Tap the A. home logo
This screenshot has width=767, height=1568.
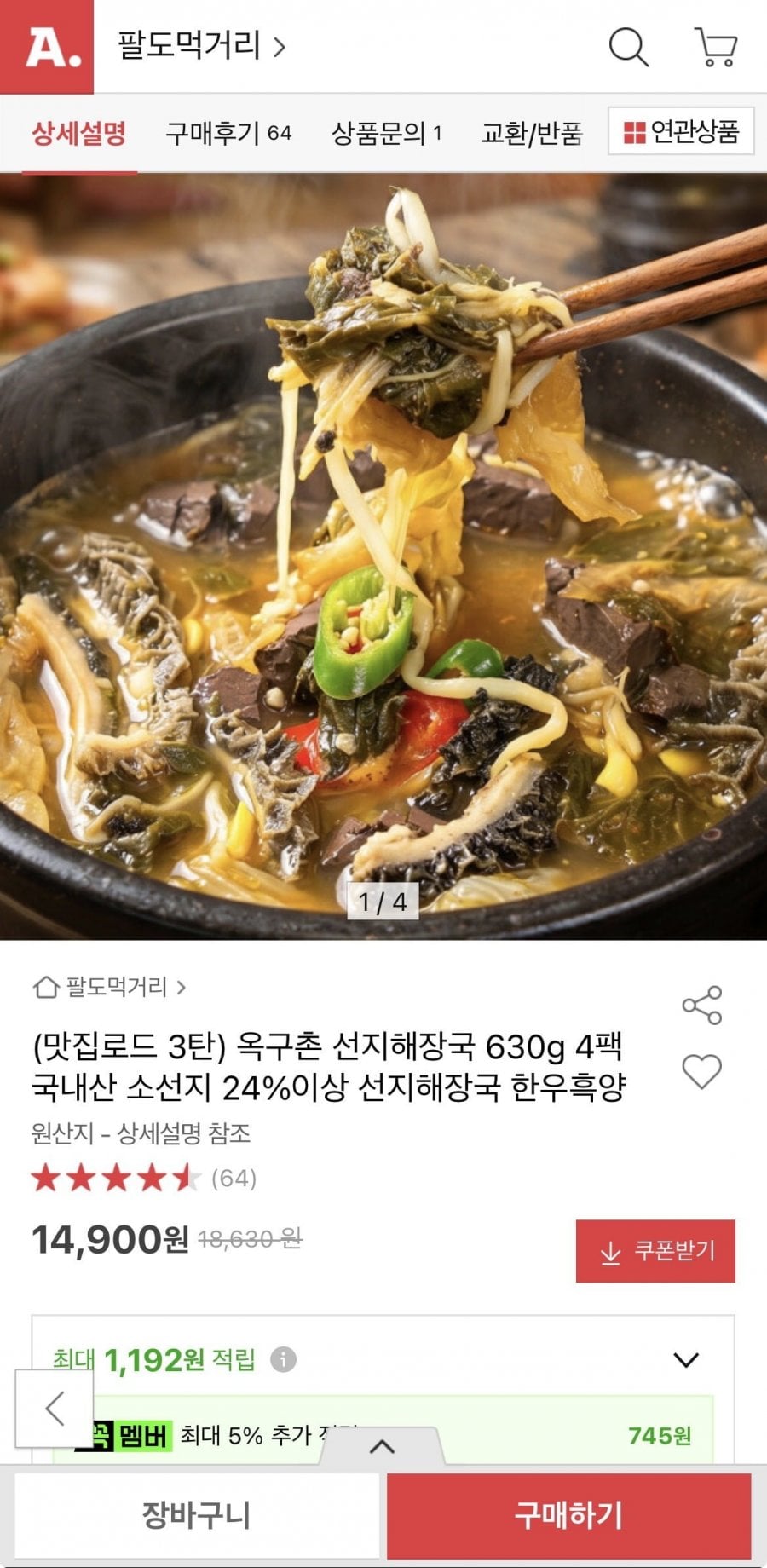(47, 48)
